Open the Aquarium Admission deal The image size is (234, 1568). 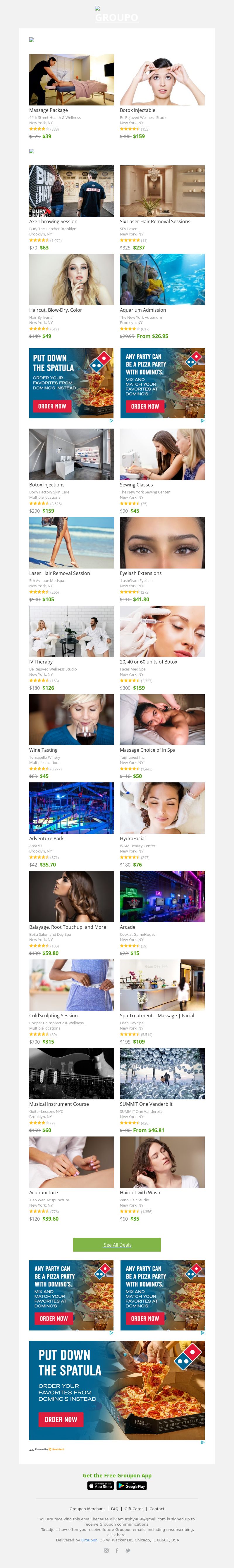[x=162, y=279]
